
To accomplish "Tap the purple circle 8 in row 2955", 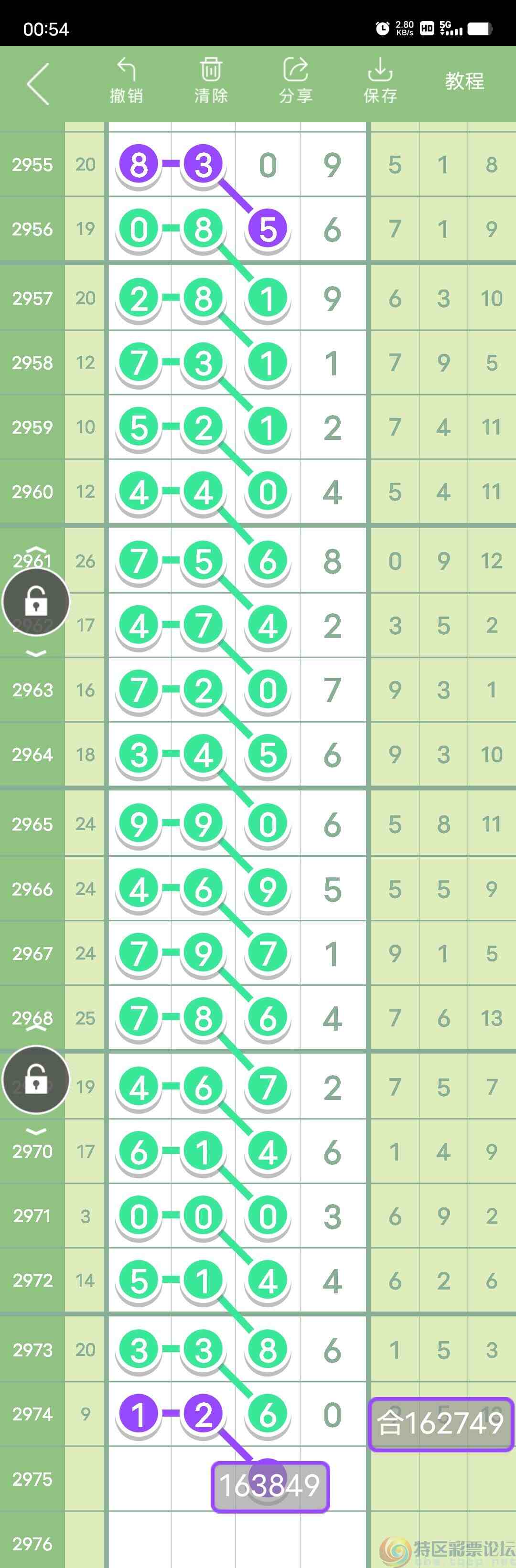I will click(139, 164).
